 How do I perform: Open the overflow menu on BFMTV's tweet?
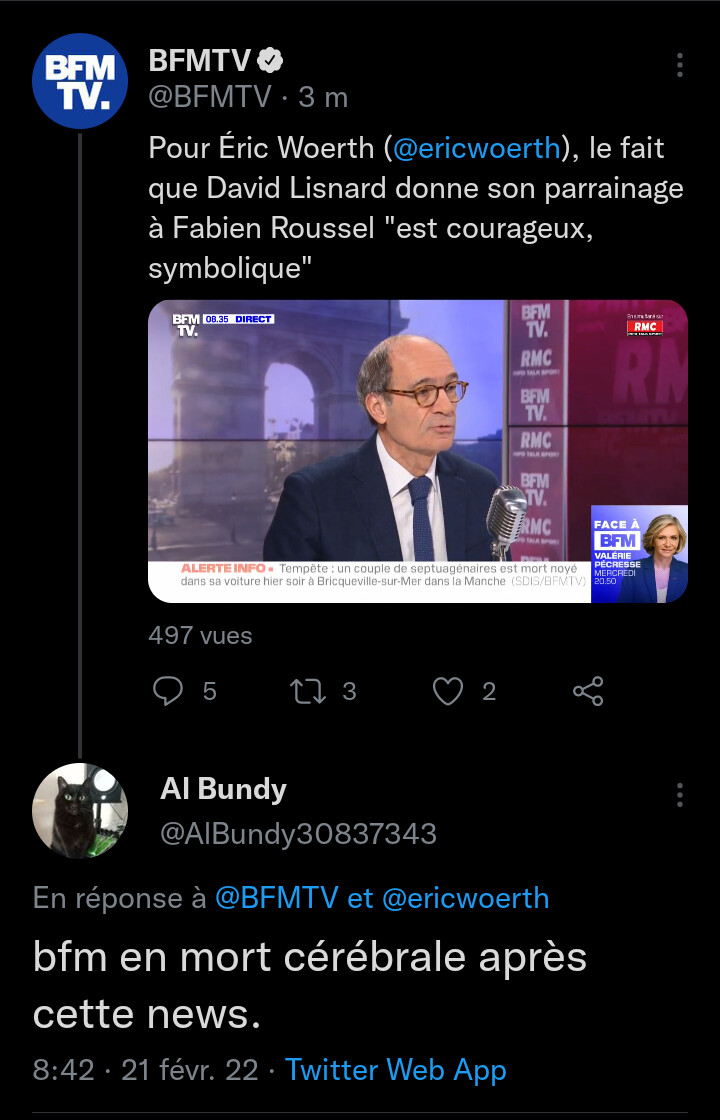click(680, 65)
